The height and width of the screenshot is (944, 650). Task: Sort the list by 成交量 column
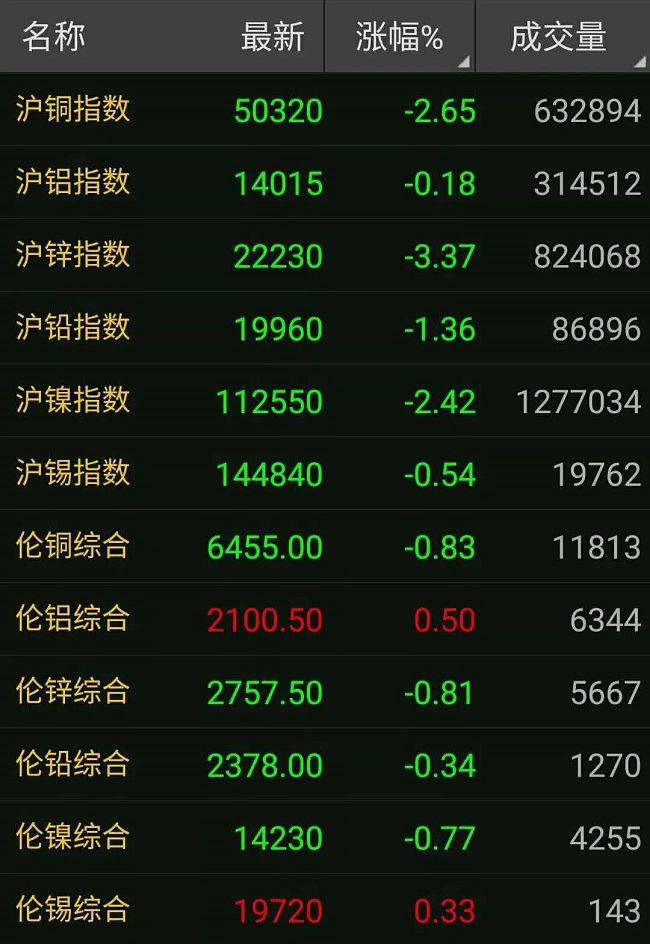point(559,37)
